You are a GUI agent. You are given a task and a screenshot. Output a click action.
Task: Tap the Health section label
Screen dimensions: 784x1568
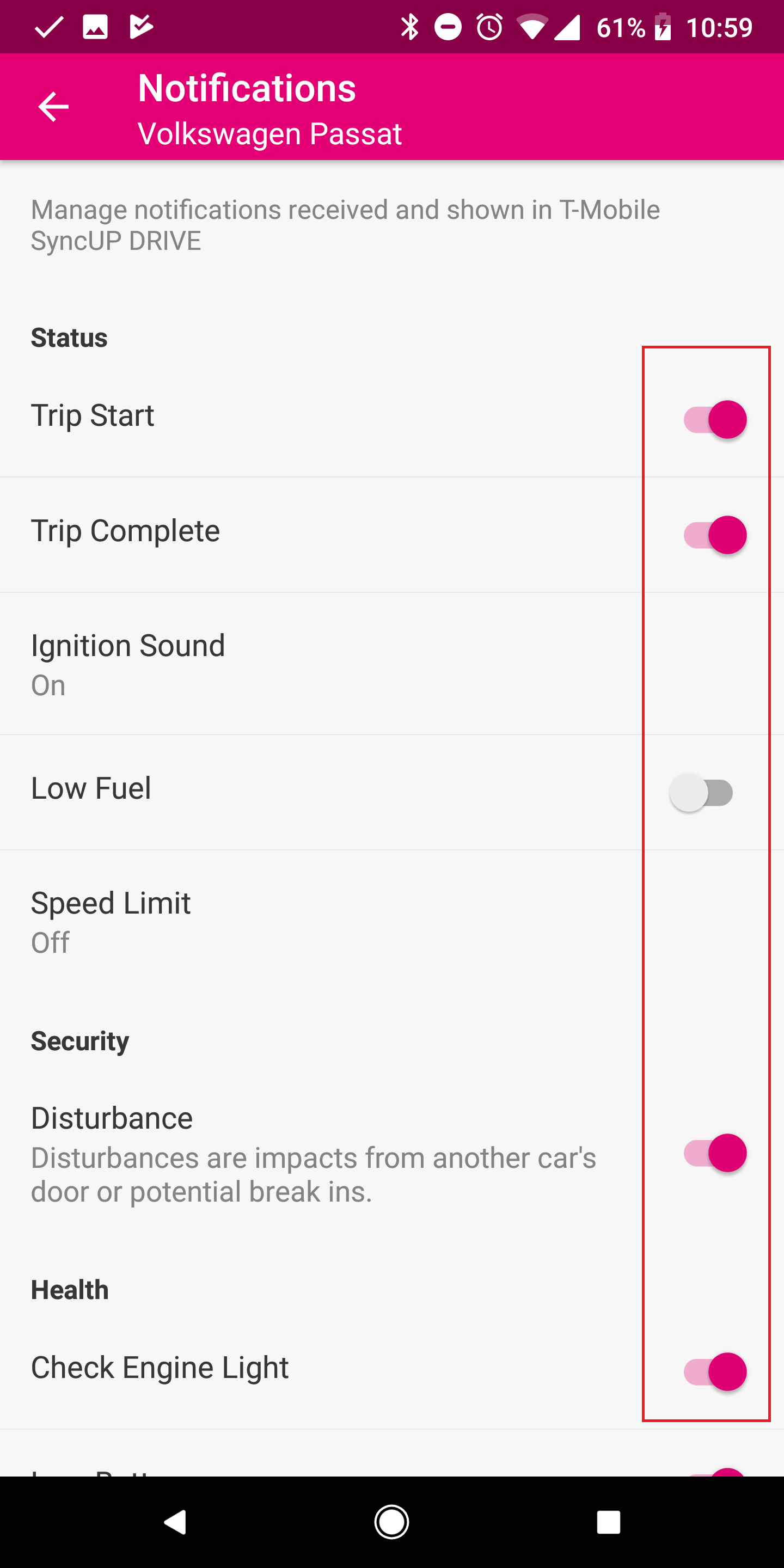point(69,1290)
